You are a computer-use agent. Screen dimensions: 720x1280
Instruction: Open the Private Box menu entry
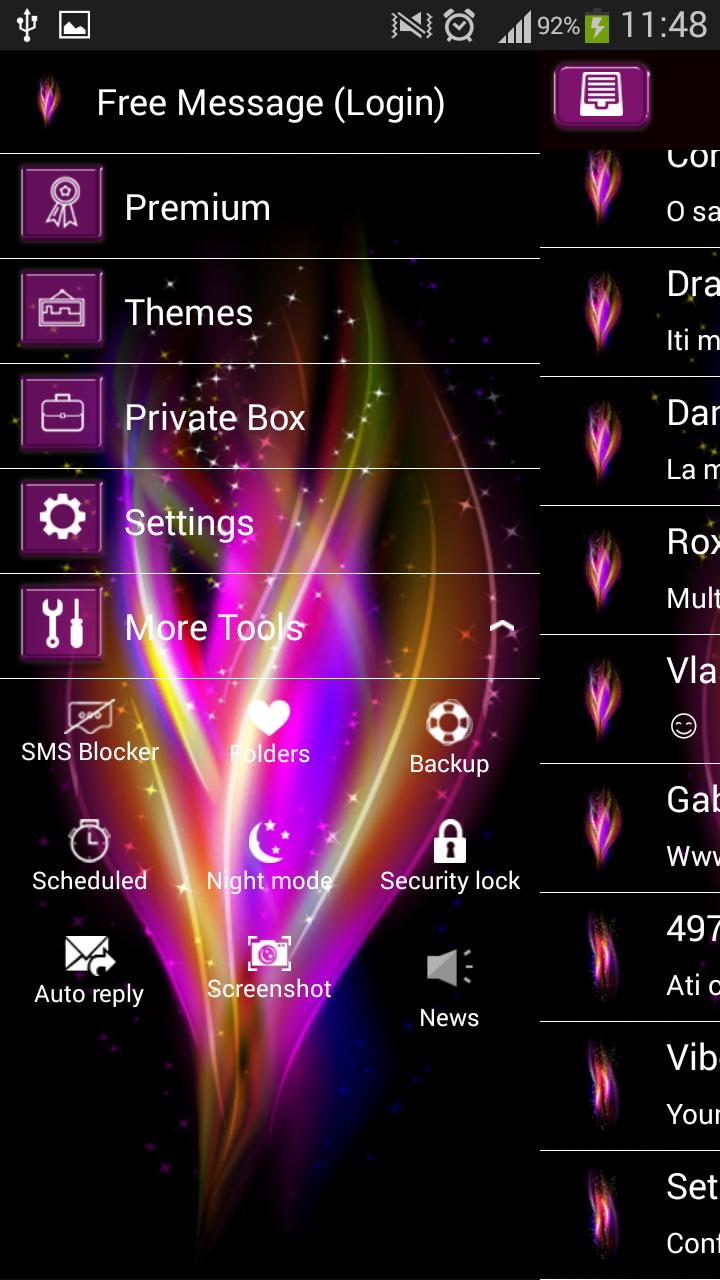click(215, 417)
